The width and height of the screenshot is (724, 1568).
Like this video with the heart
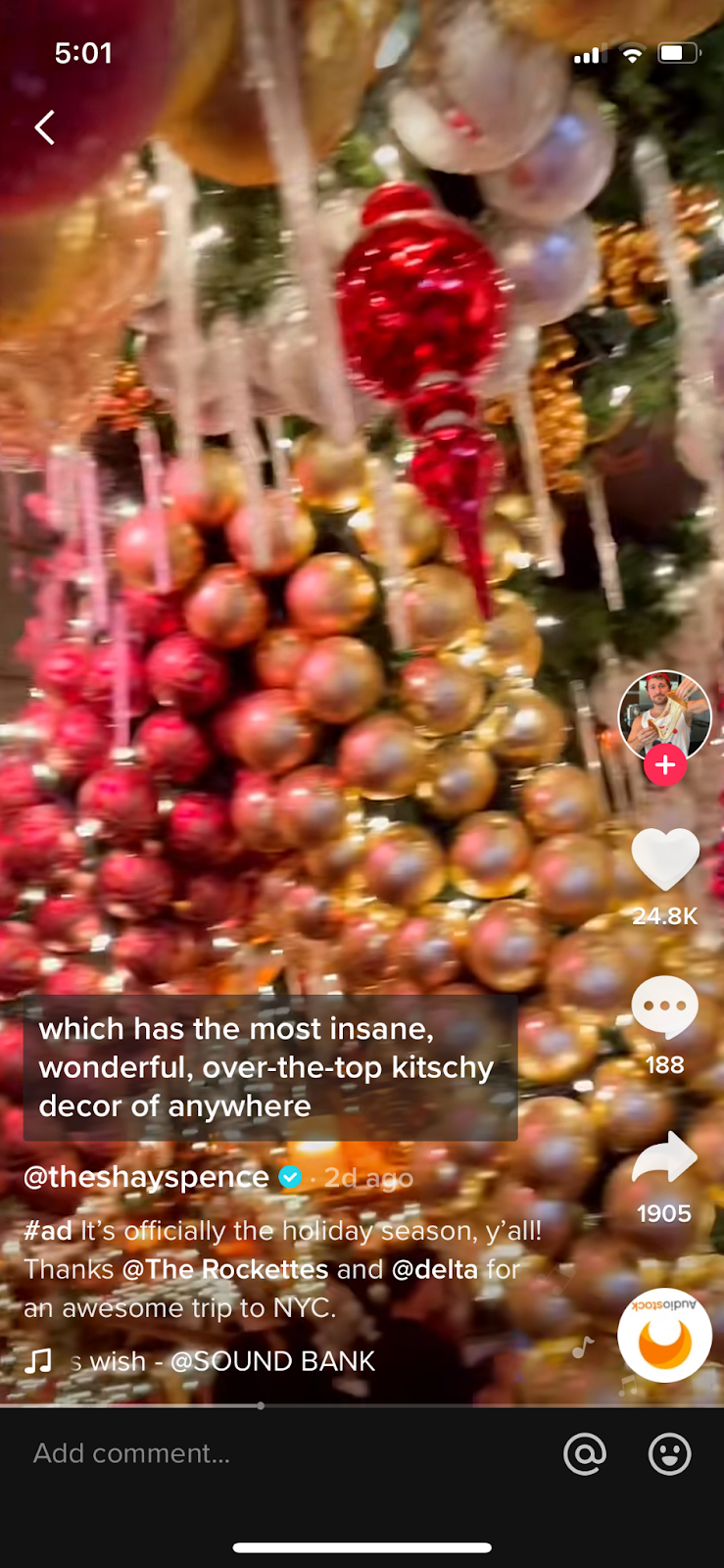pos(665,860)
